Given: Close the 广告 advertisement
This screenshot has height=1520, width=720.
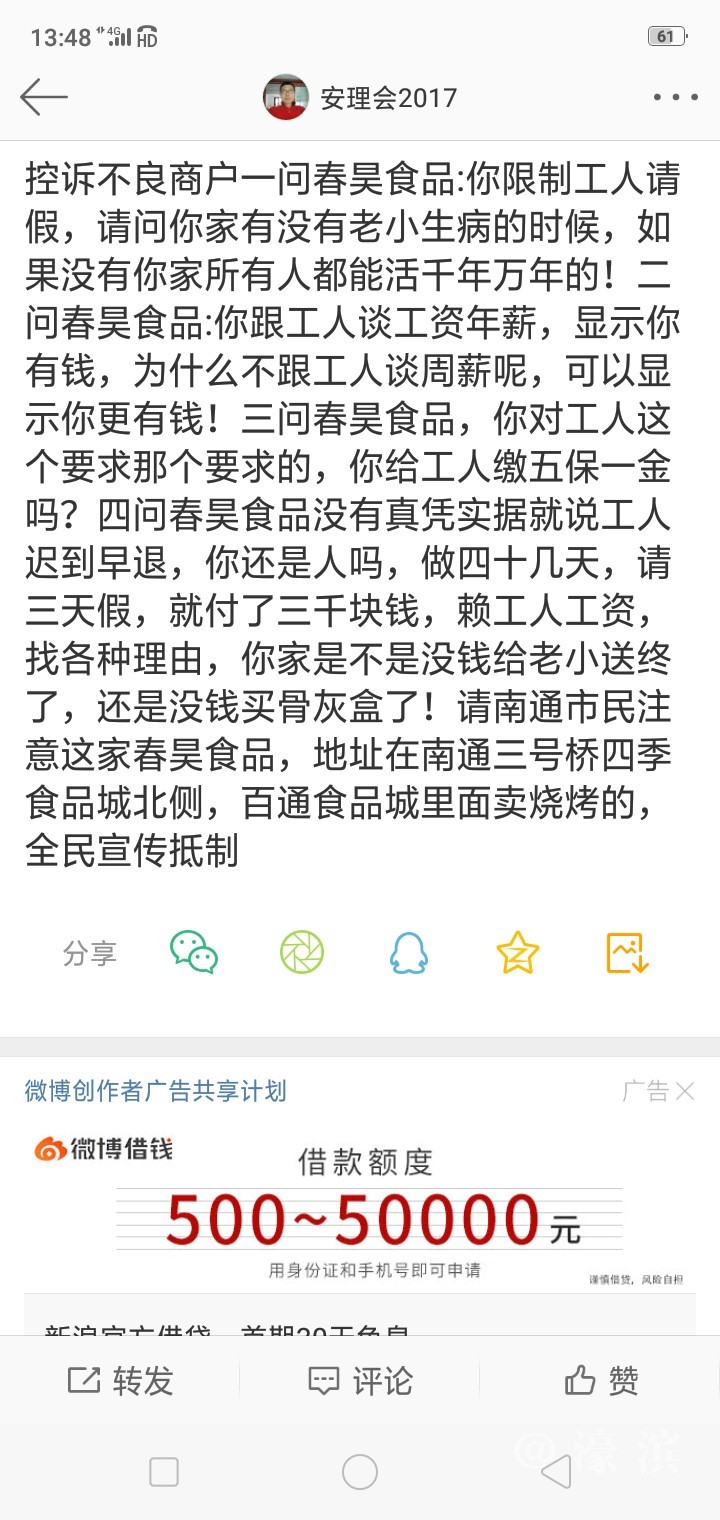Looking at the screenshot, I should click(685, 1091).
